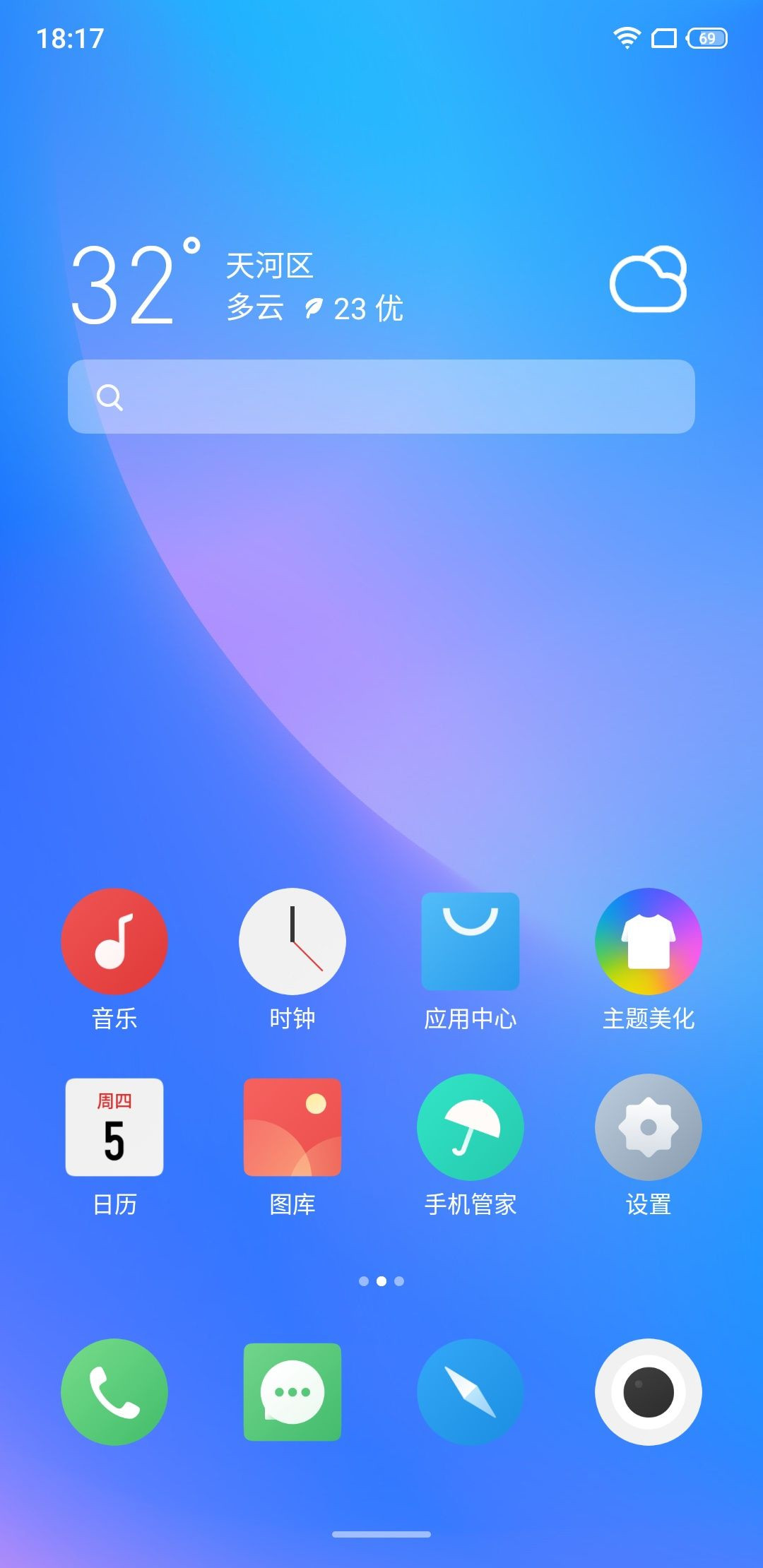Image resolution: width=763 pixels, height=1568 pixels.
Task: Open the 日历 calendar app
Action: [x=114, y=1127]
